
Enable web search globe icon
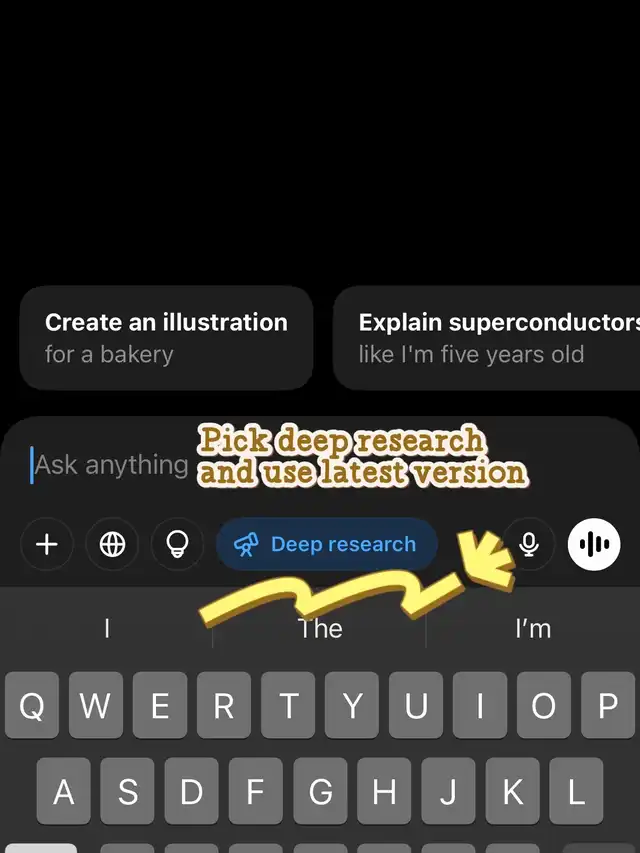point(112,544)
